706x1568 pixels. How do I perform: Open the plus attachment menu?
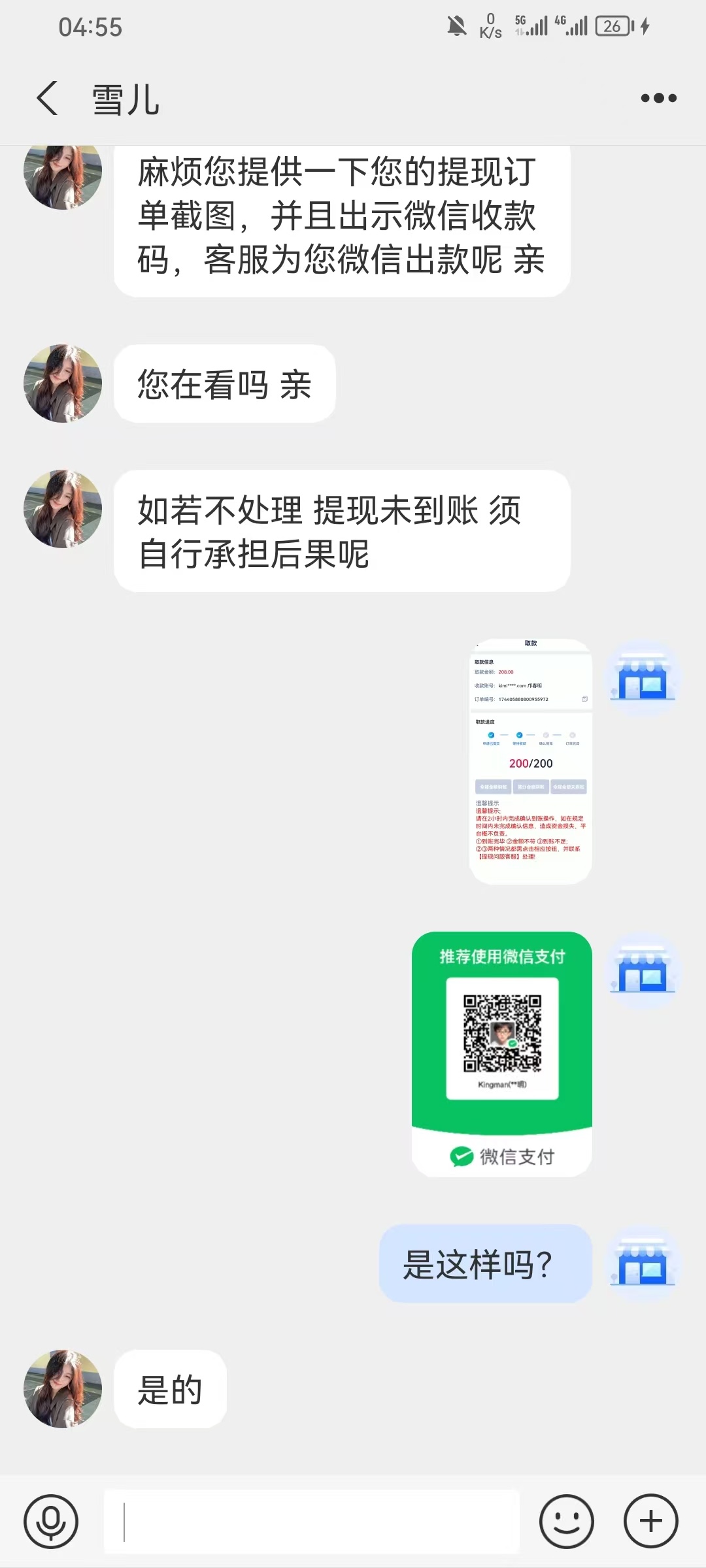650,1521
